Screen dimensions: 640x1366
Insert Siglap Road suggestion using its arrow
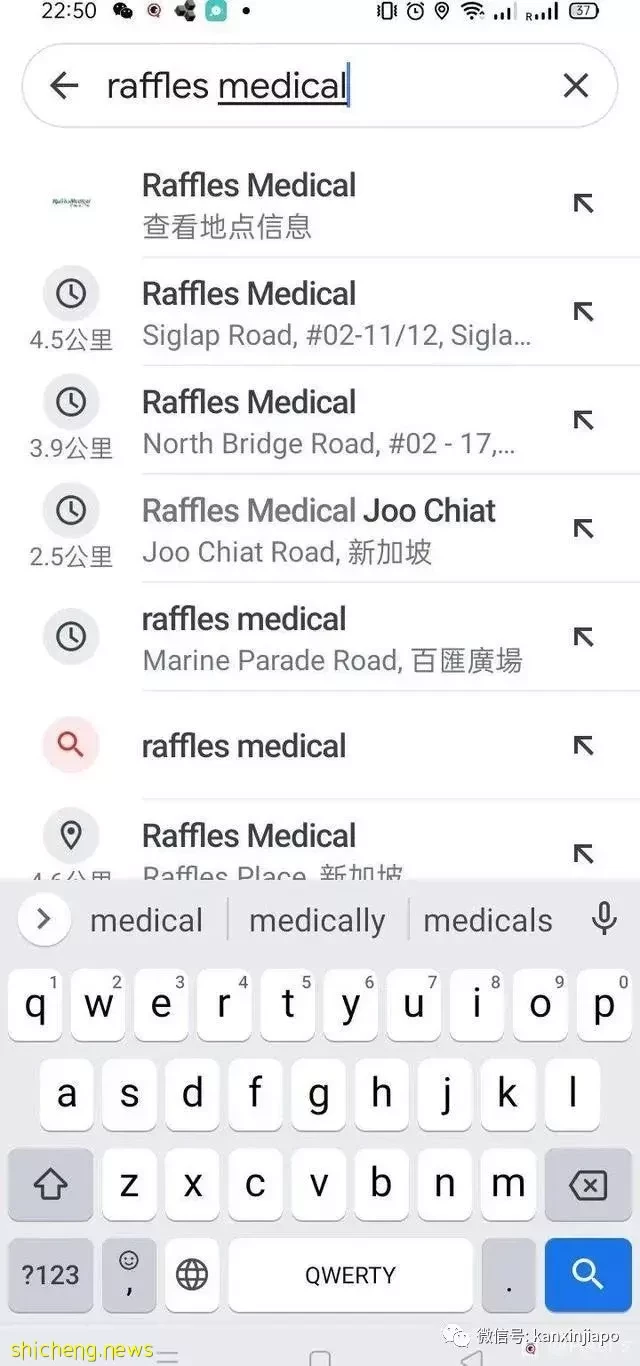coord(583,312)
